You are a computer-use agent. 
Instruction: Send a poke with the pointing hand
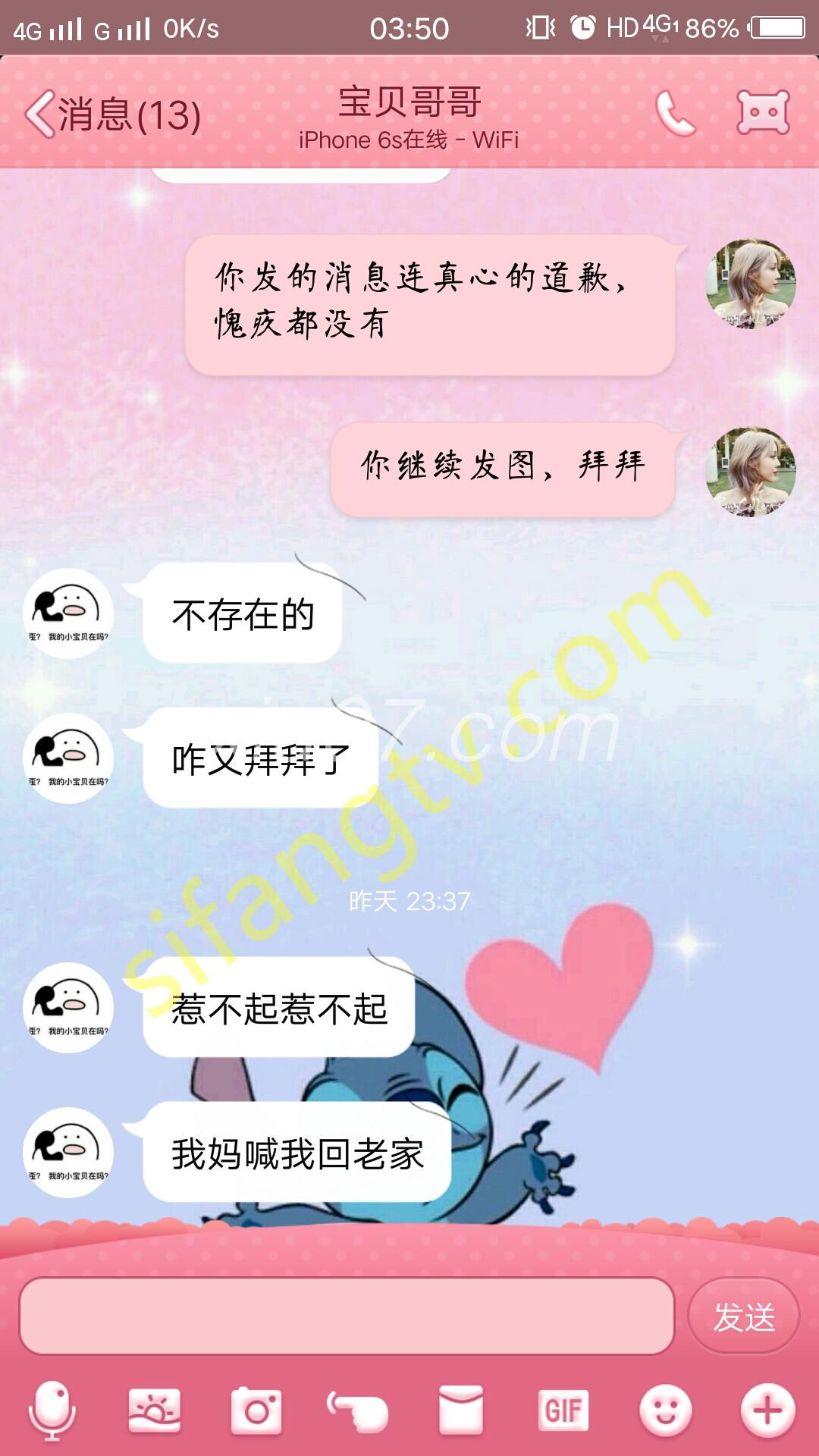pyautogui.click(x=358, y=1410)
